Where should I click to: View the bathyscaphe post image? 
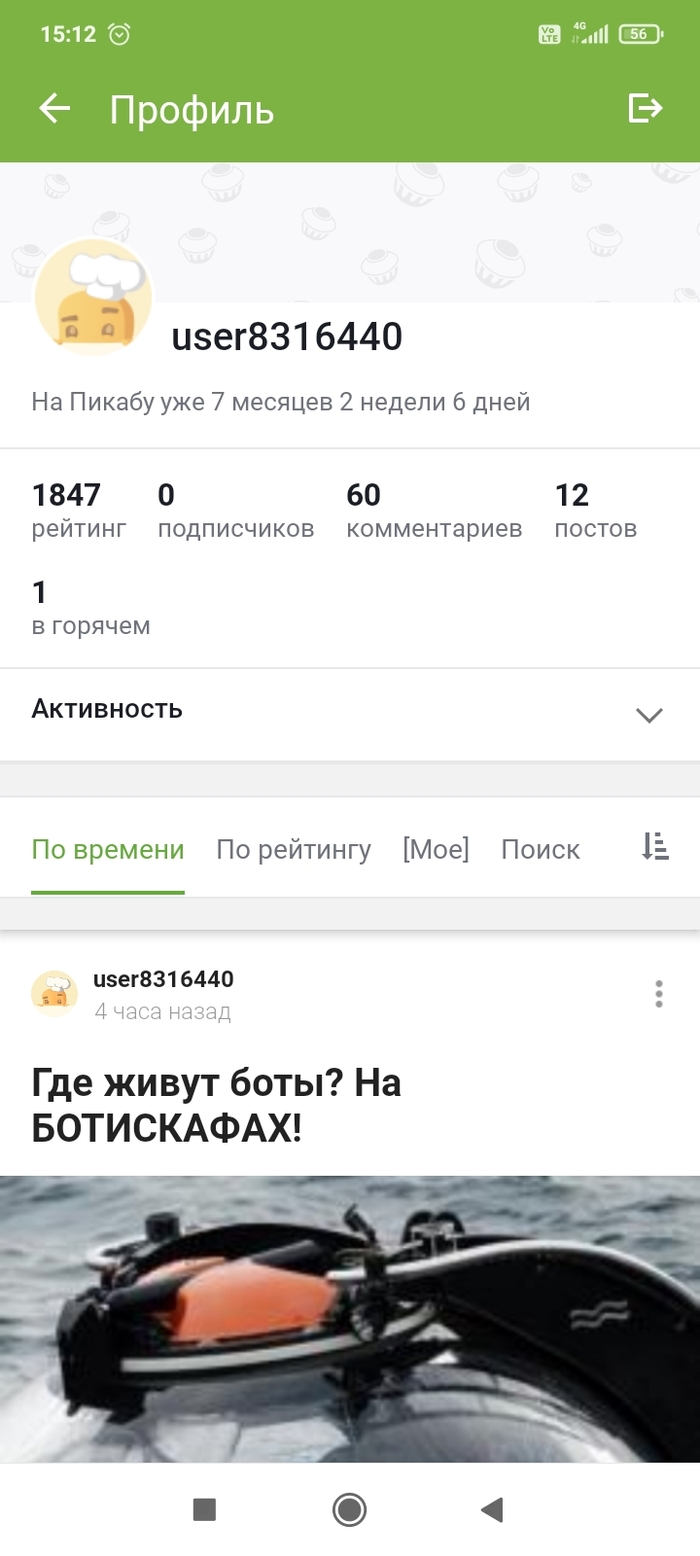(350, 1318)
